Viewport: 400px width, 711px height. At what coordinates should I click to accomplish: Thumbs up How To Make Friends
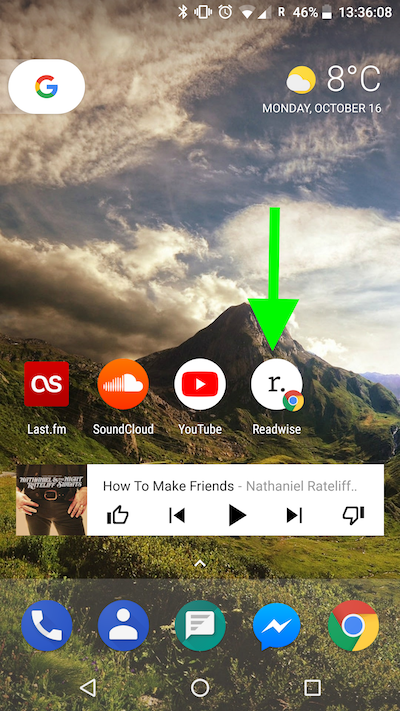coord(117,516)
